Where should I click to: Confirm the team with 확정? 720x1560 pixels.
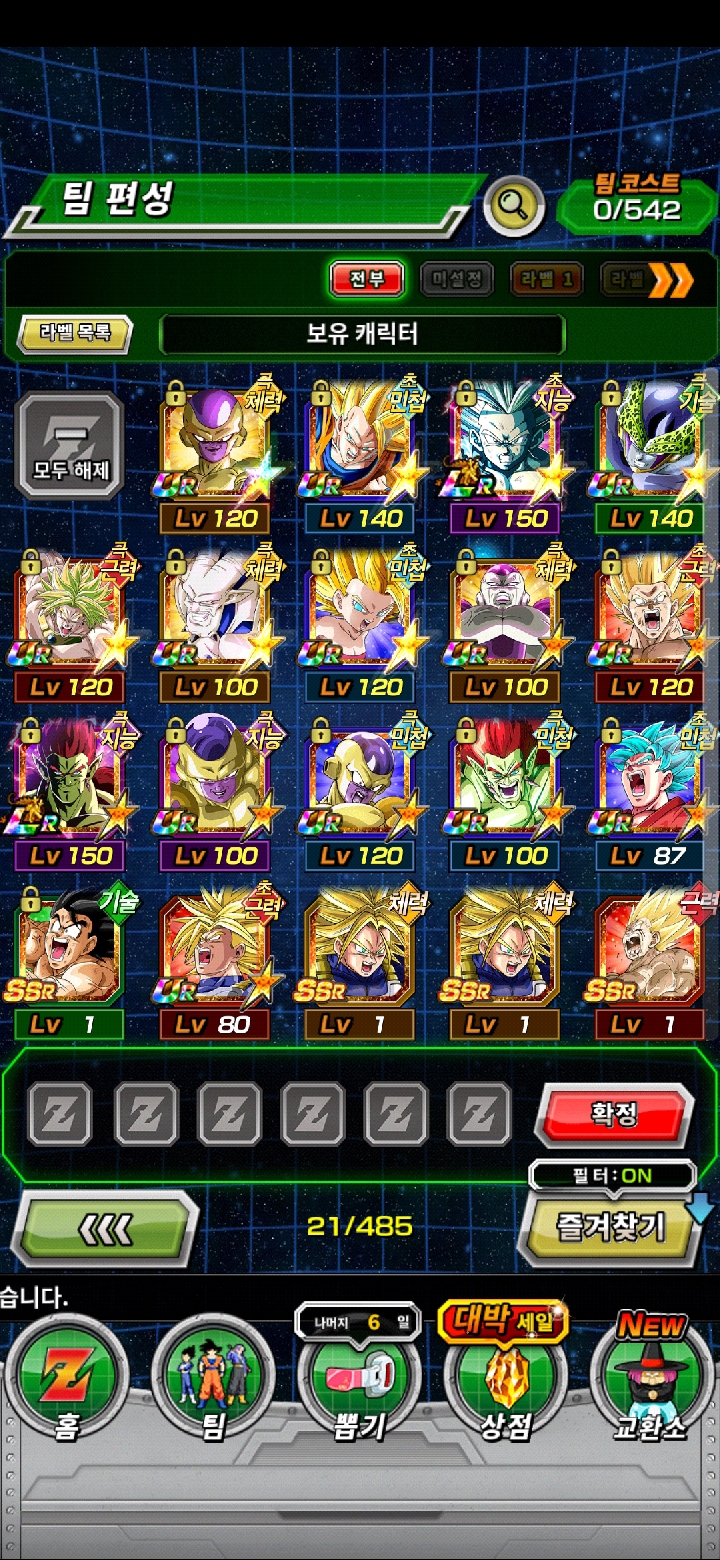(613, 1114)
